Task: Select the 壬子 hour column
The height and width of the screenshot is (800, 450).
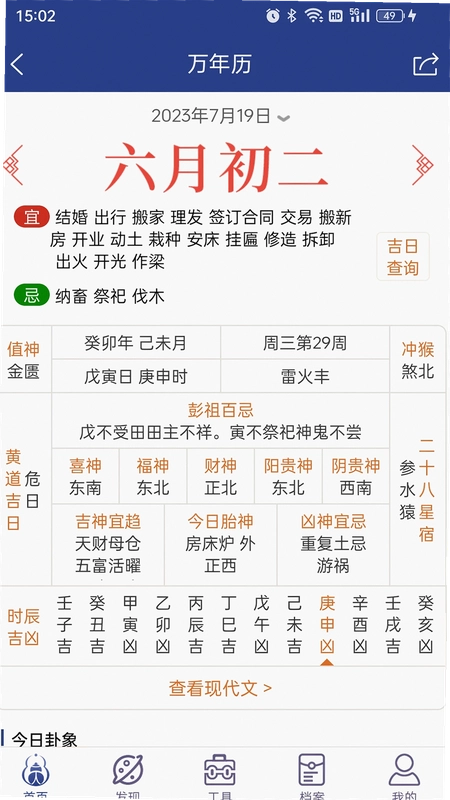Action: point(64,625)
